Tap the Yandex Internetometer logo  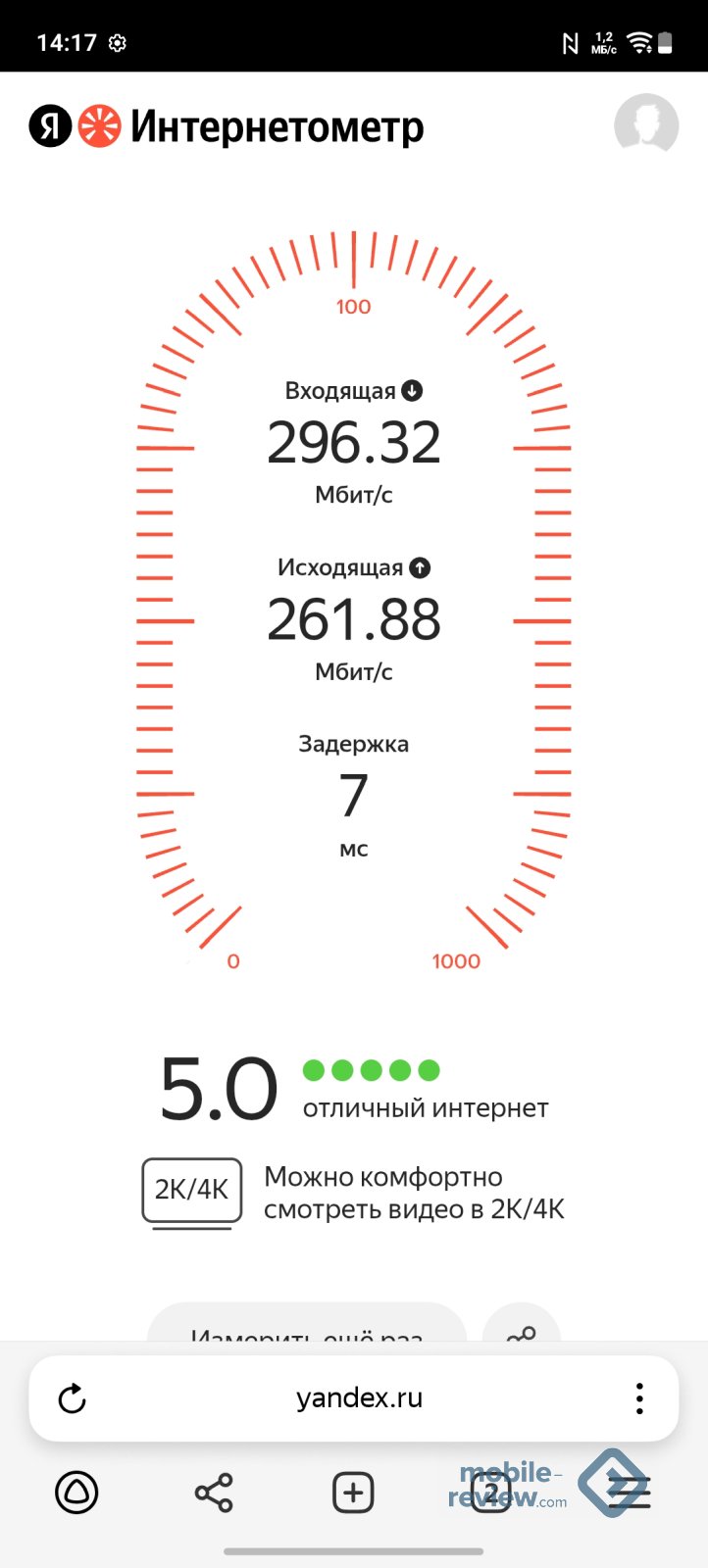pos(227,126)
